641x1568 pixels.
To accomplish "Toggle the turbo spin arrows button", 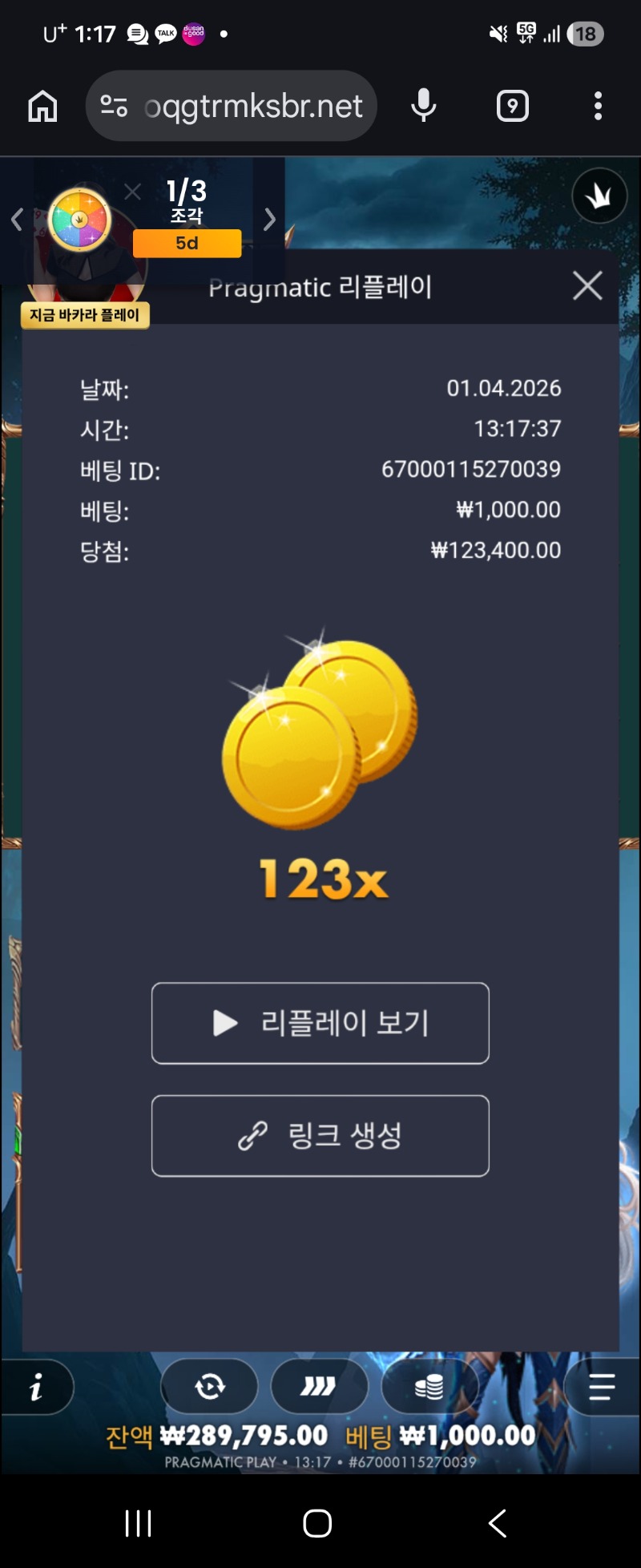I will 319,1387.
